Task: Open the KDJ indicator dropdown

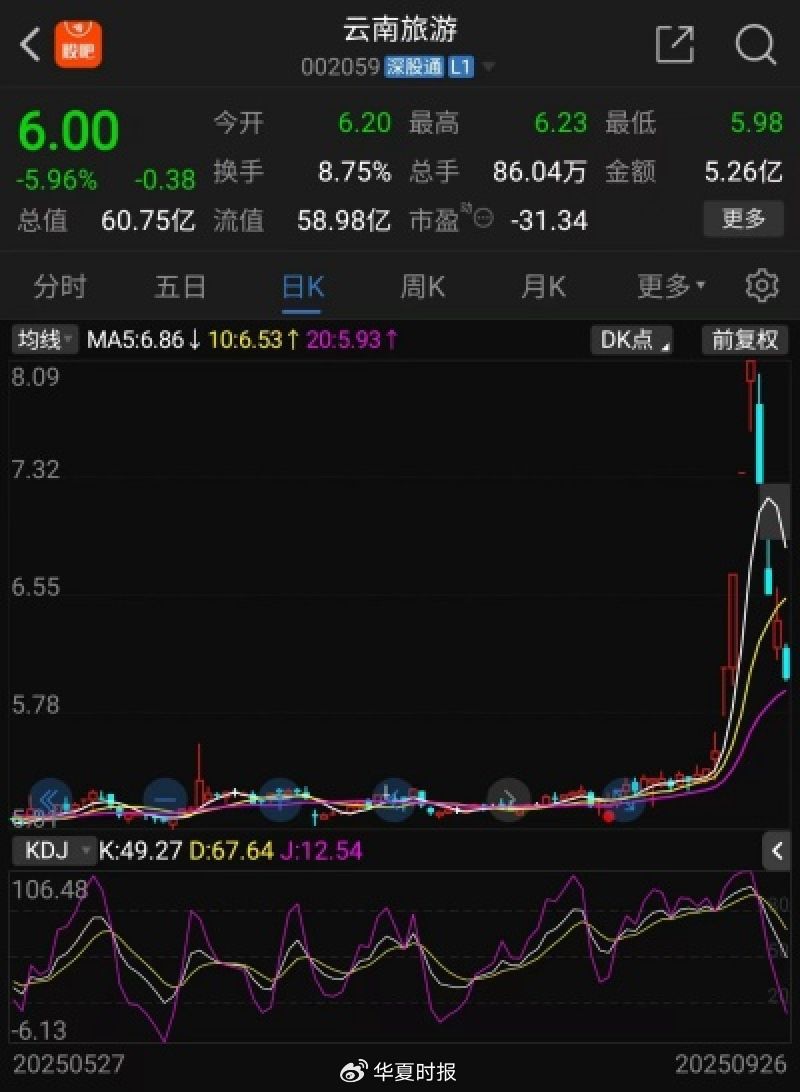Action: point(54,851)
